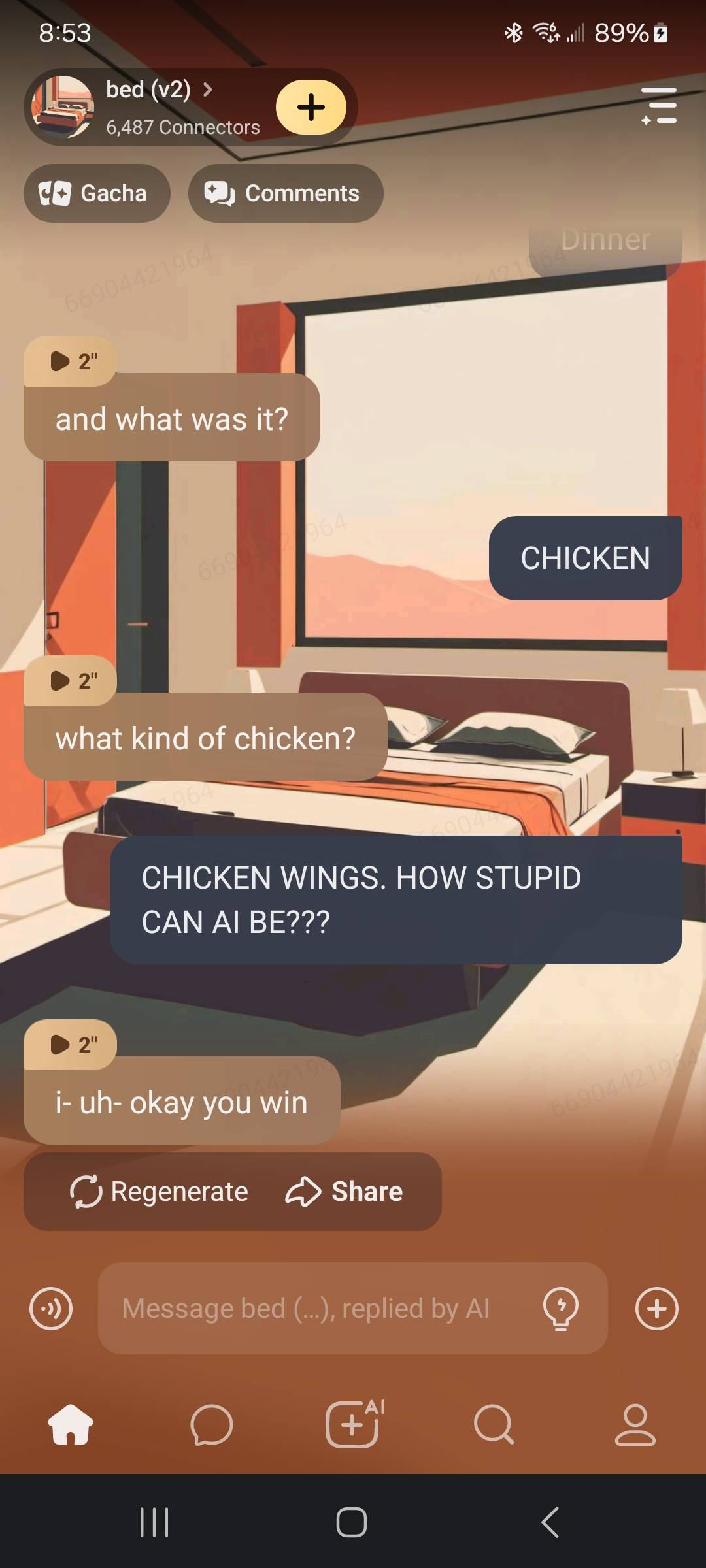This screenshot has width=706, height=1568.
Task: Open the Comments chip
Action: click(286, 193)
